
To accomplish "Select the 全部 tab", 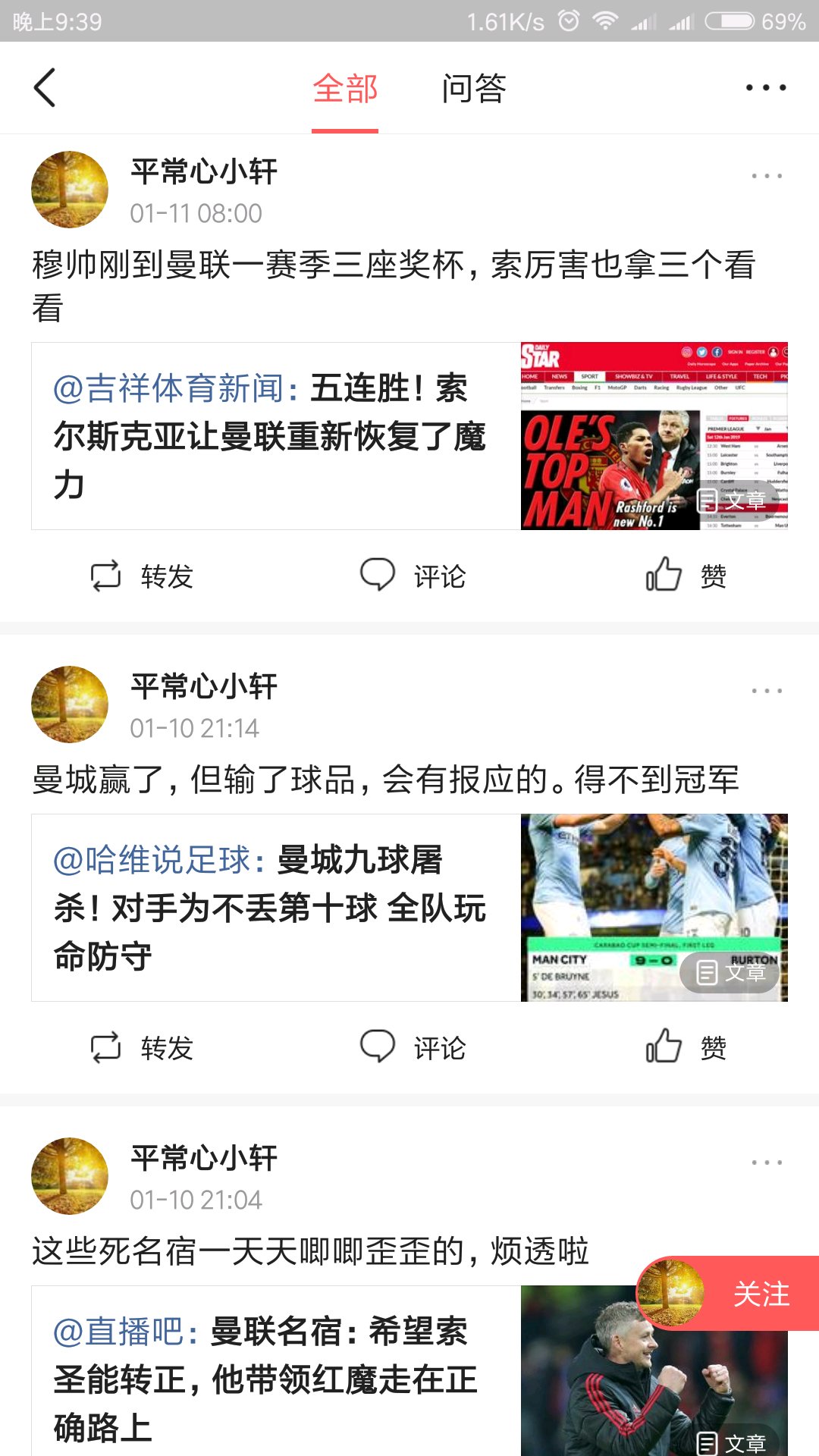I will point(345,88).
